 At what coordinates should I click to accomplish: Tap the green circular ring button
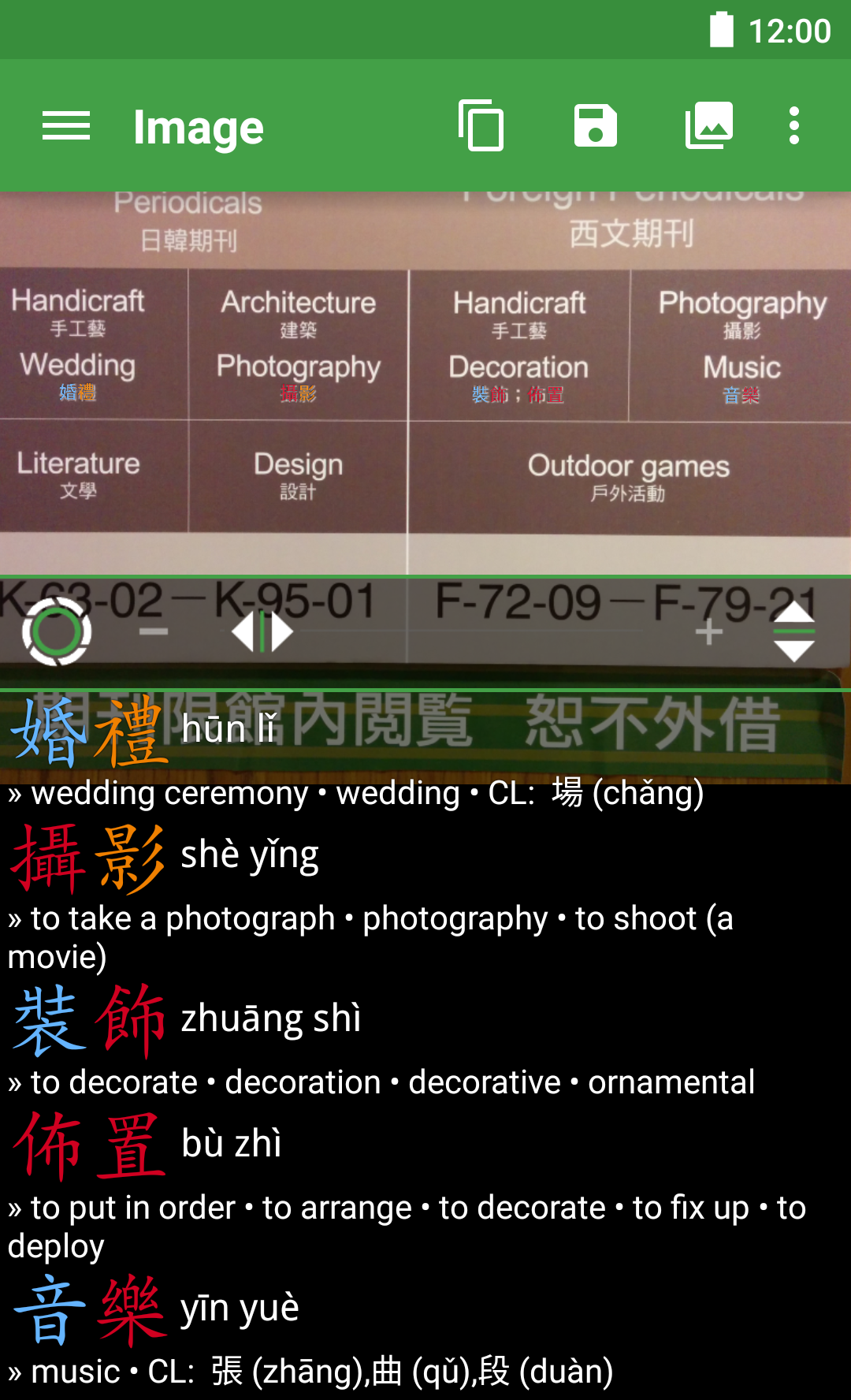click(x=57, y=631)
